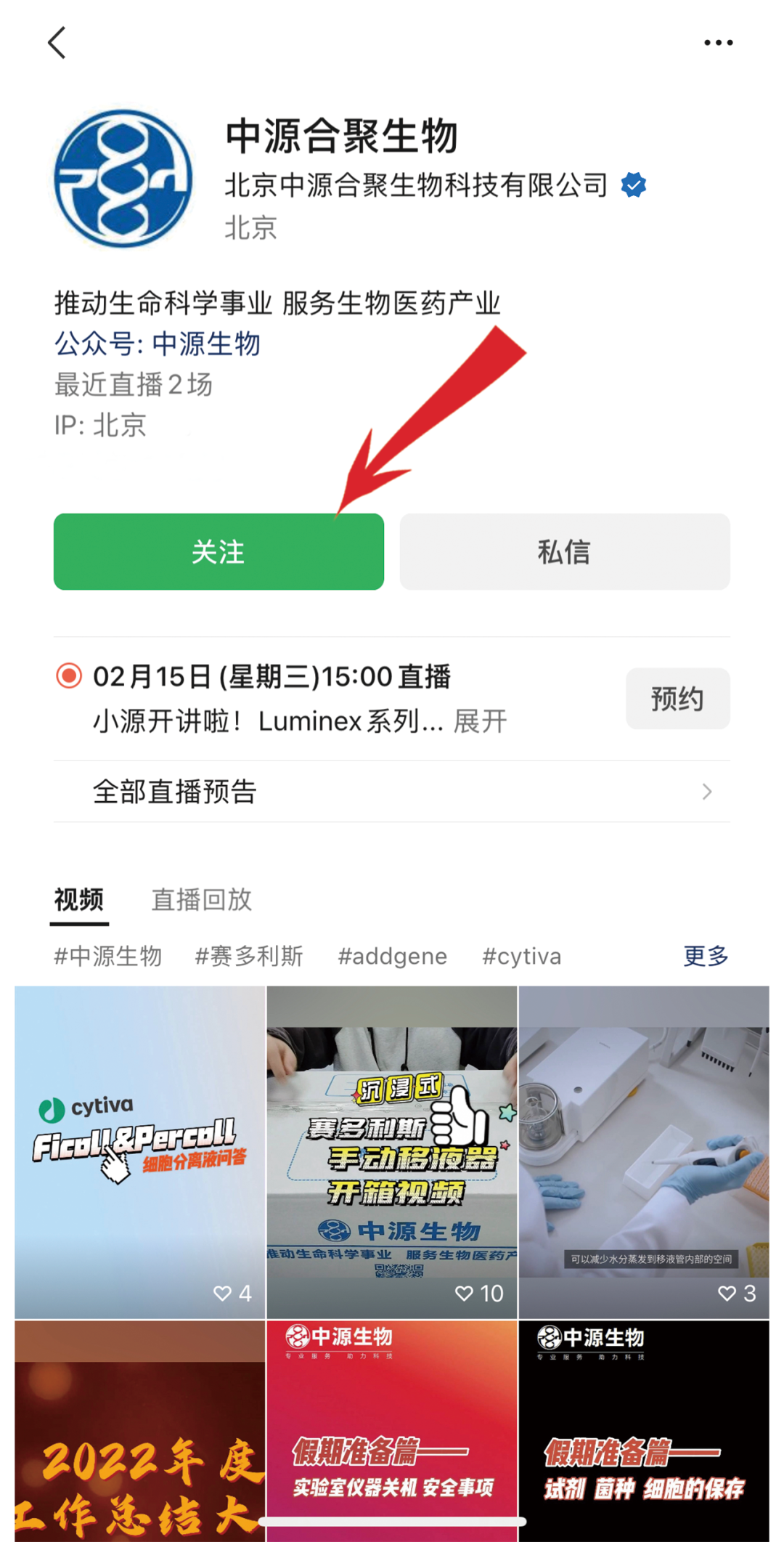Image resolution: width=784 pixels, height=1542 pixels.
Task: Filter by #cytiva hashtag
Action: pos(522,956)
